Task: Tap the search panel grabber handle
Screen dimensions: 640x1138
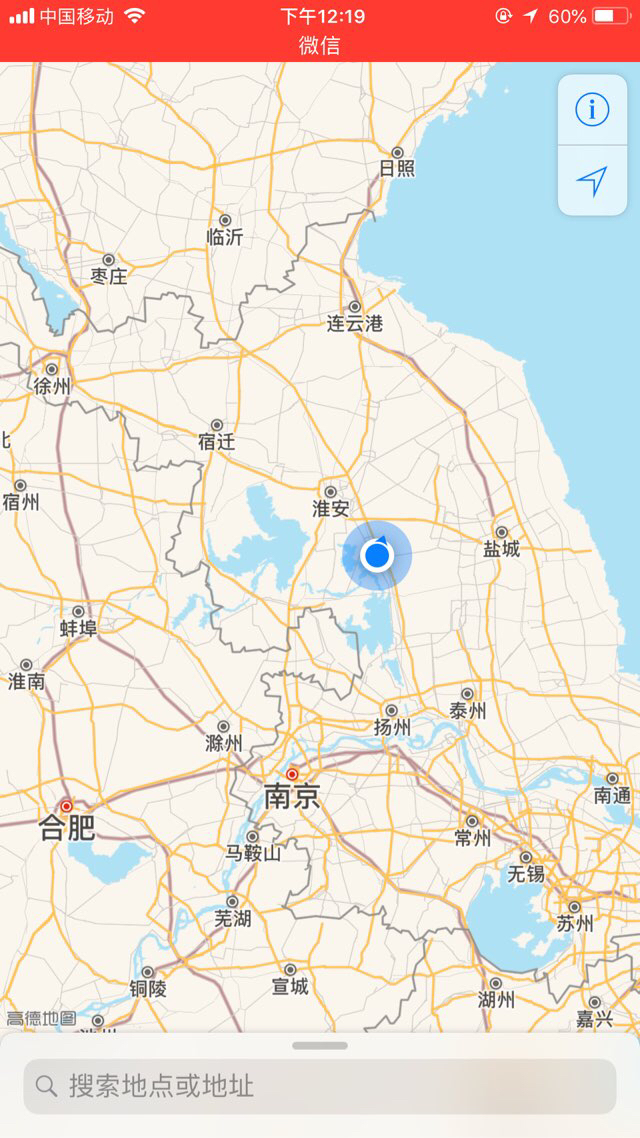Action: 320,1046
